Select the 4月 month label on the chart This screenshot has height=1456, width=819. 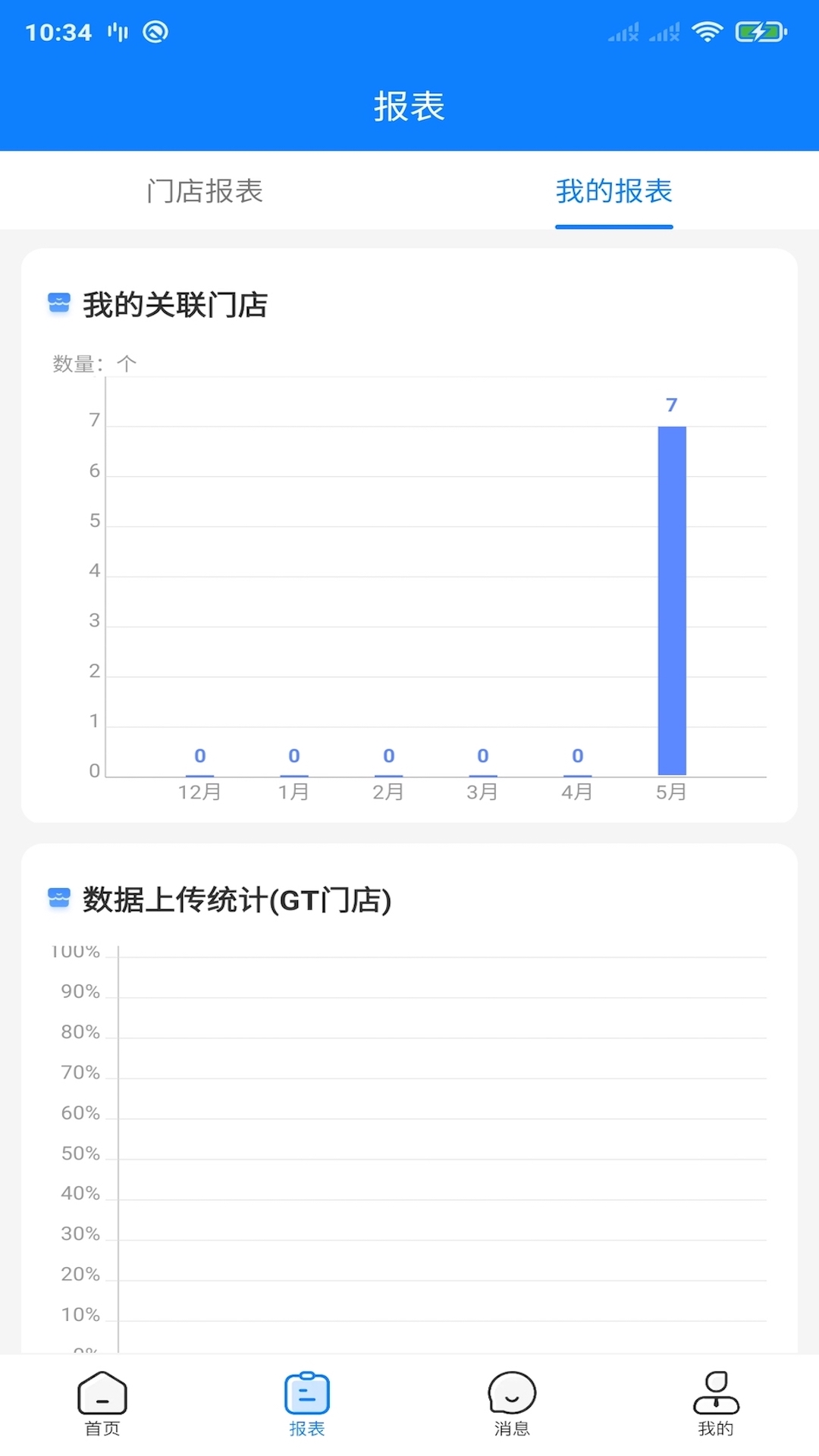pos(577,791)
